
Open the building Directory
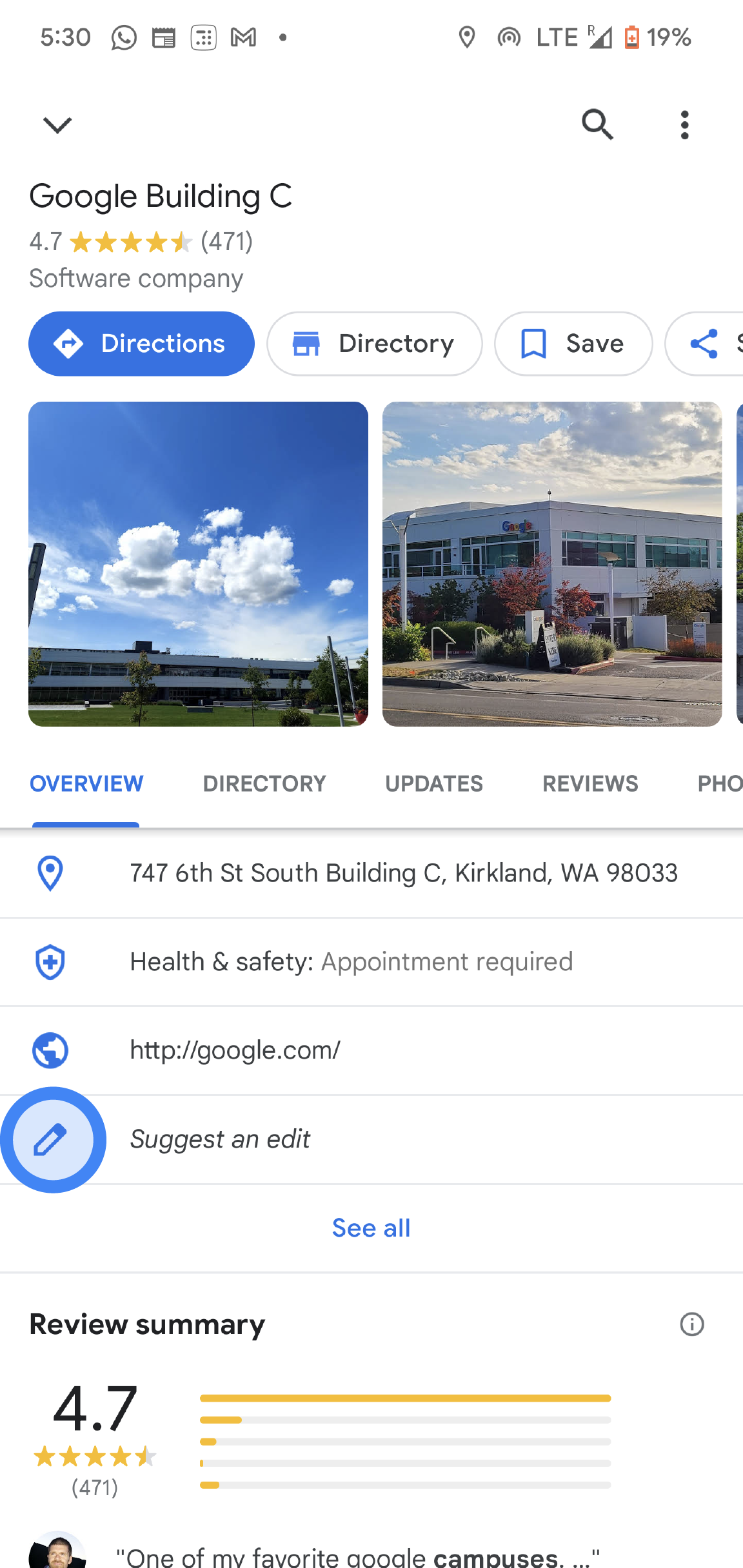click(x=374, y=344)
